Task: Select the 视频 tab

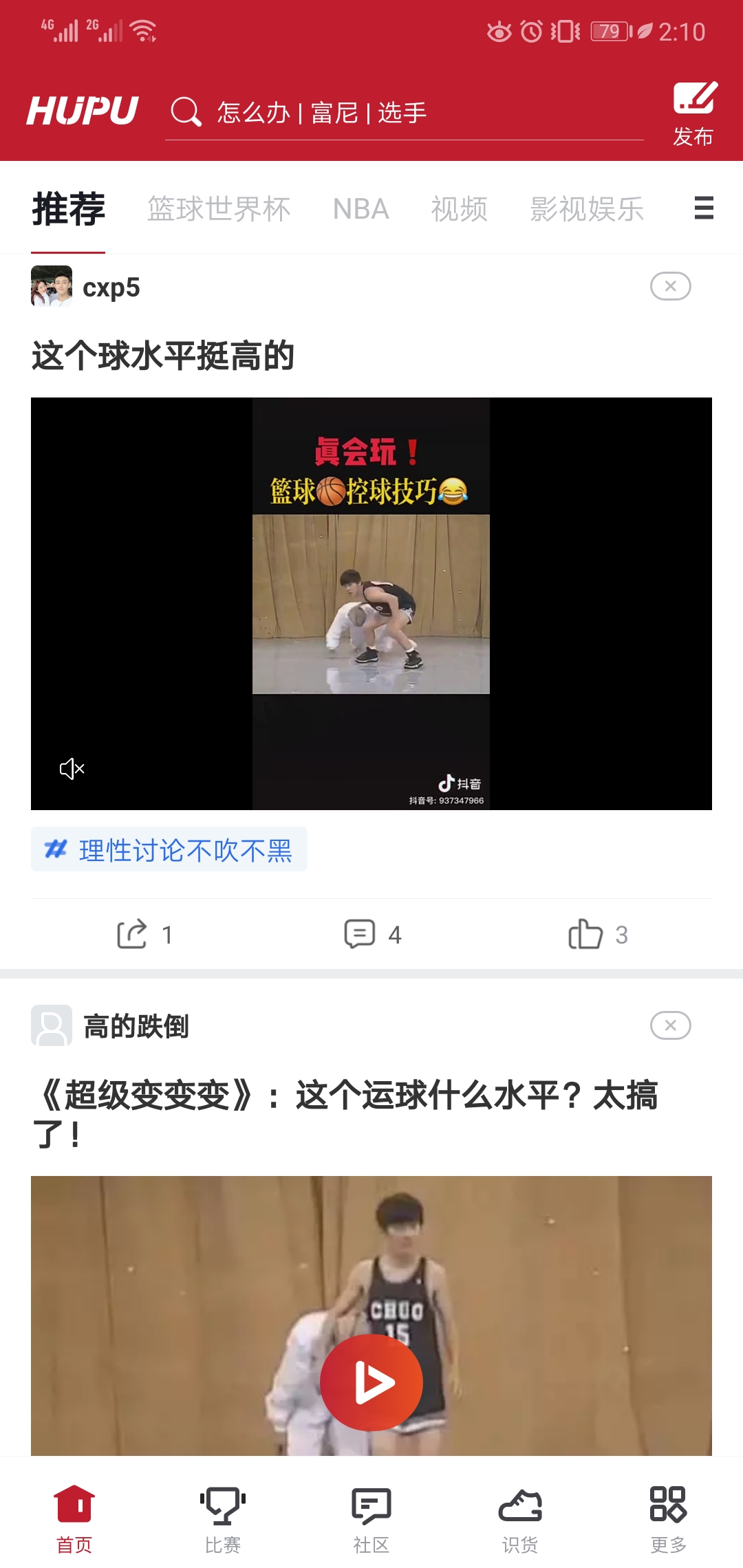Action: click(460, 209)
